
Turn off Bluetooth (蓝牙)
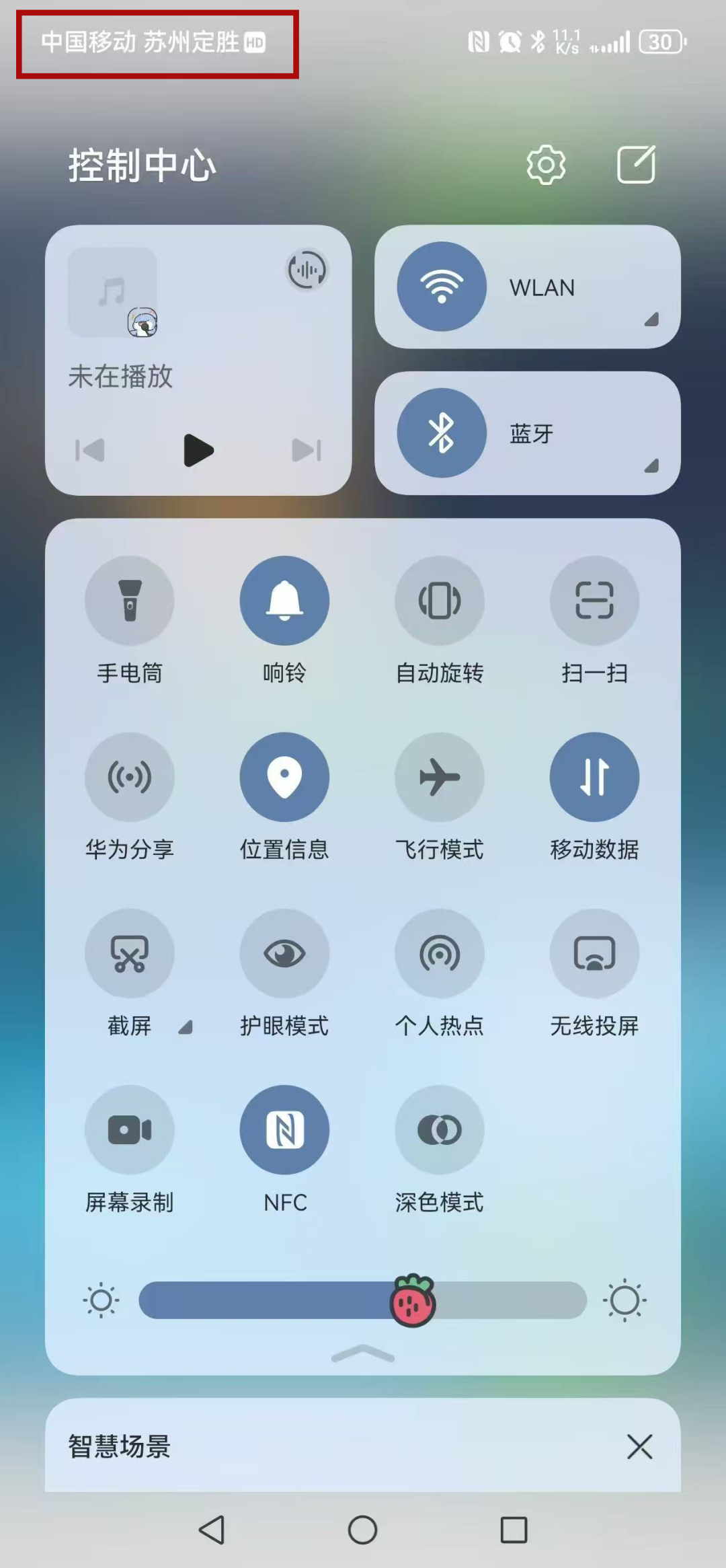click(442, 433)
